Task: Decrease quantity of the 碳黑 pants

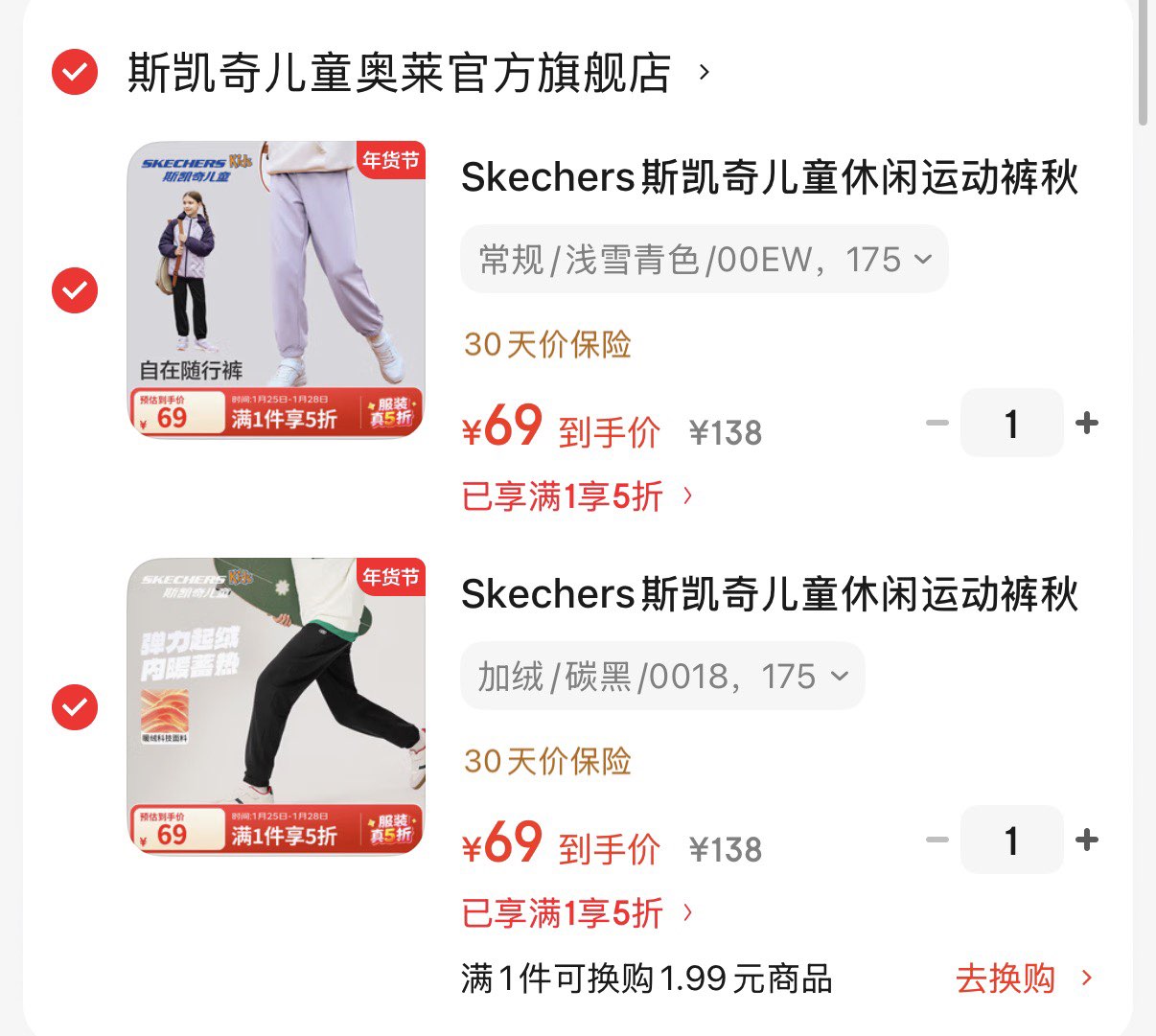Action: point(937,840)
